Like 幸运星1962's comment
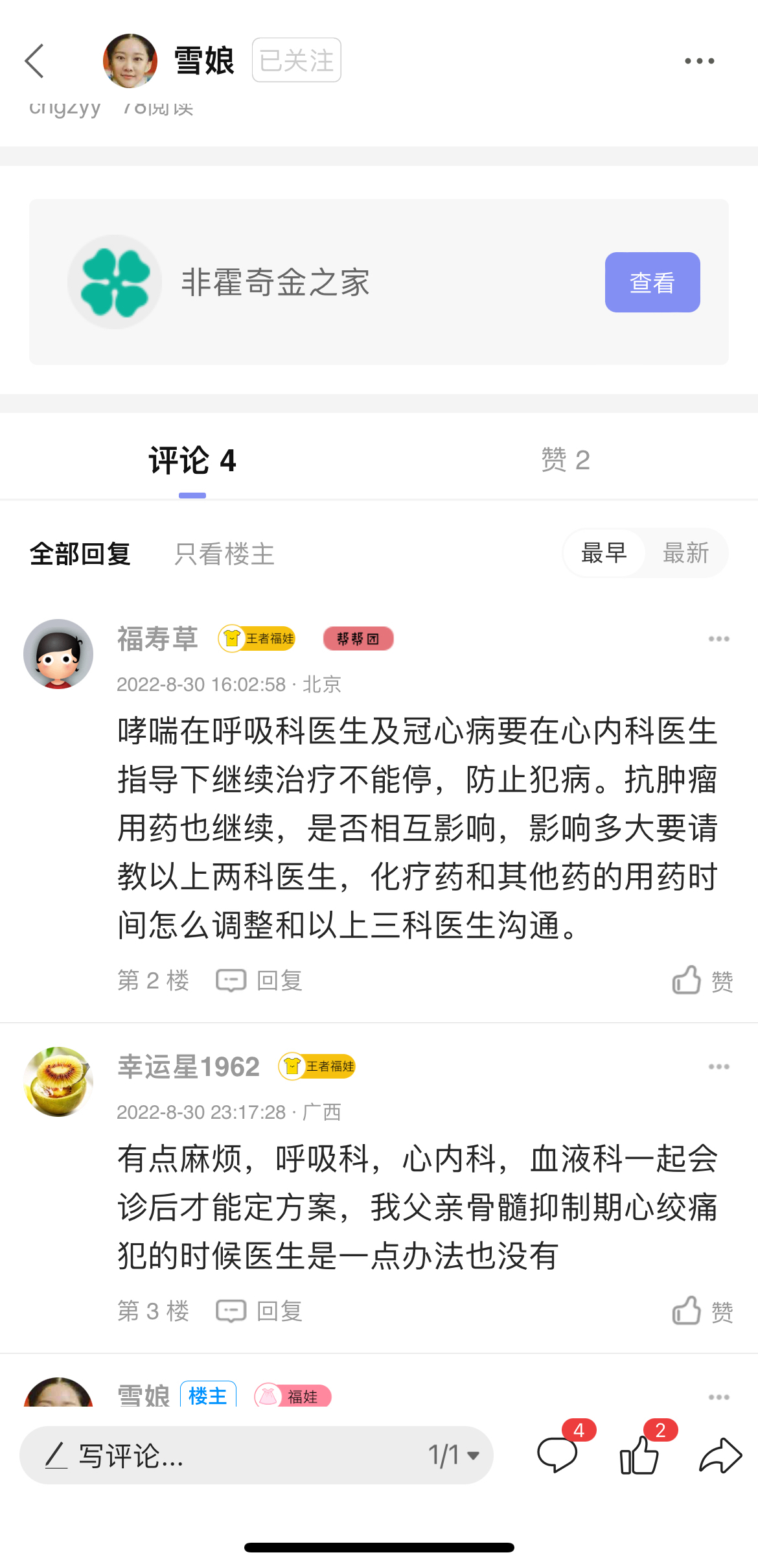758x1568 pixels. pos(702,1311)
